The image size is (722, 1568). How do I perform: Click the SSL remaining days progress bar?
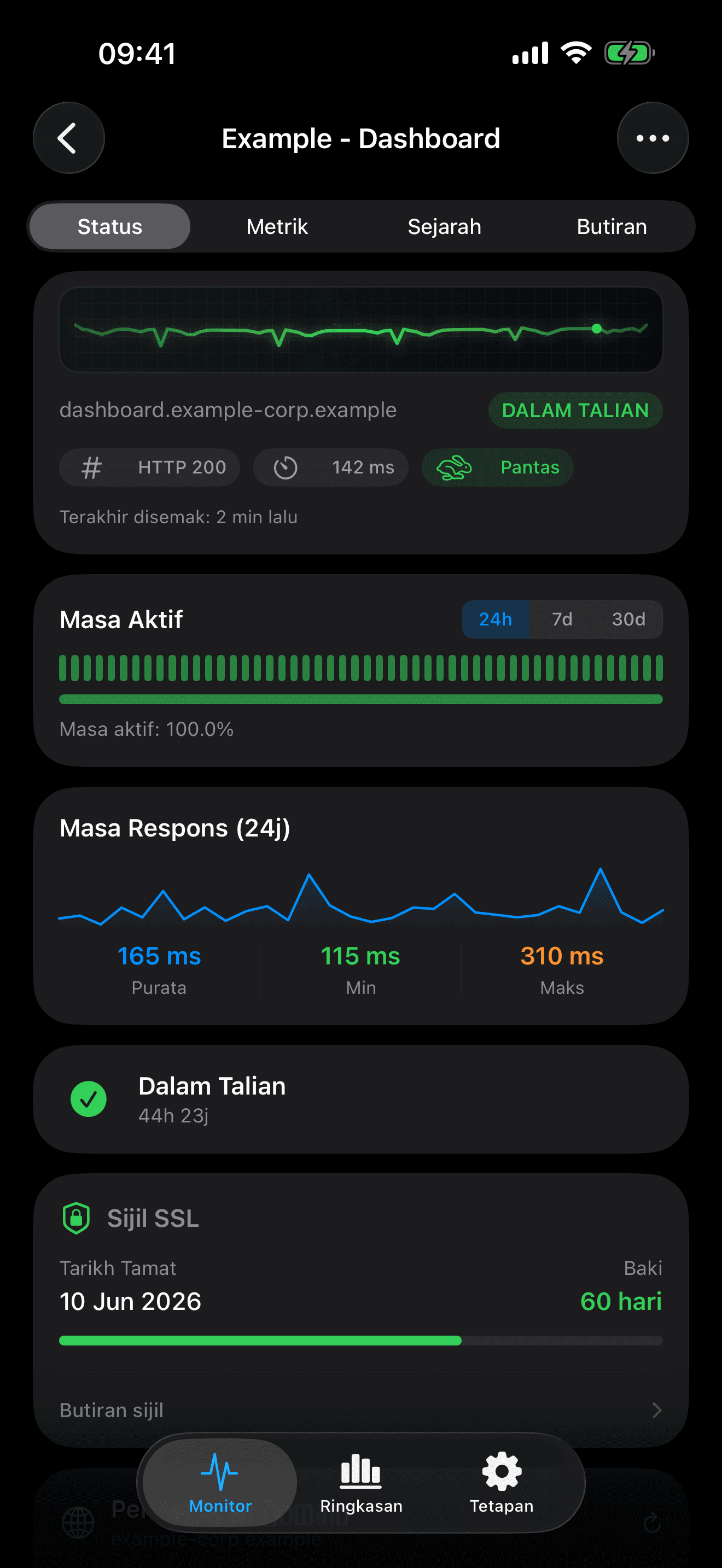tap(361, 1339)
